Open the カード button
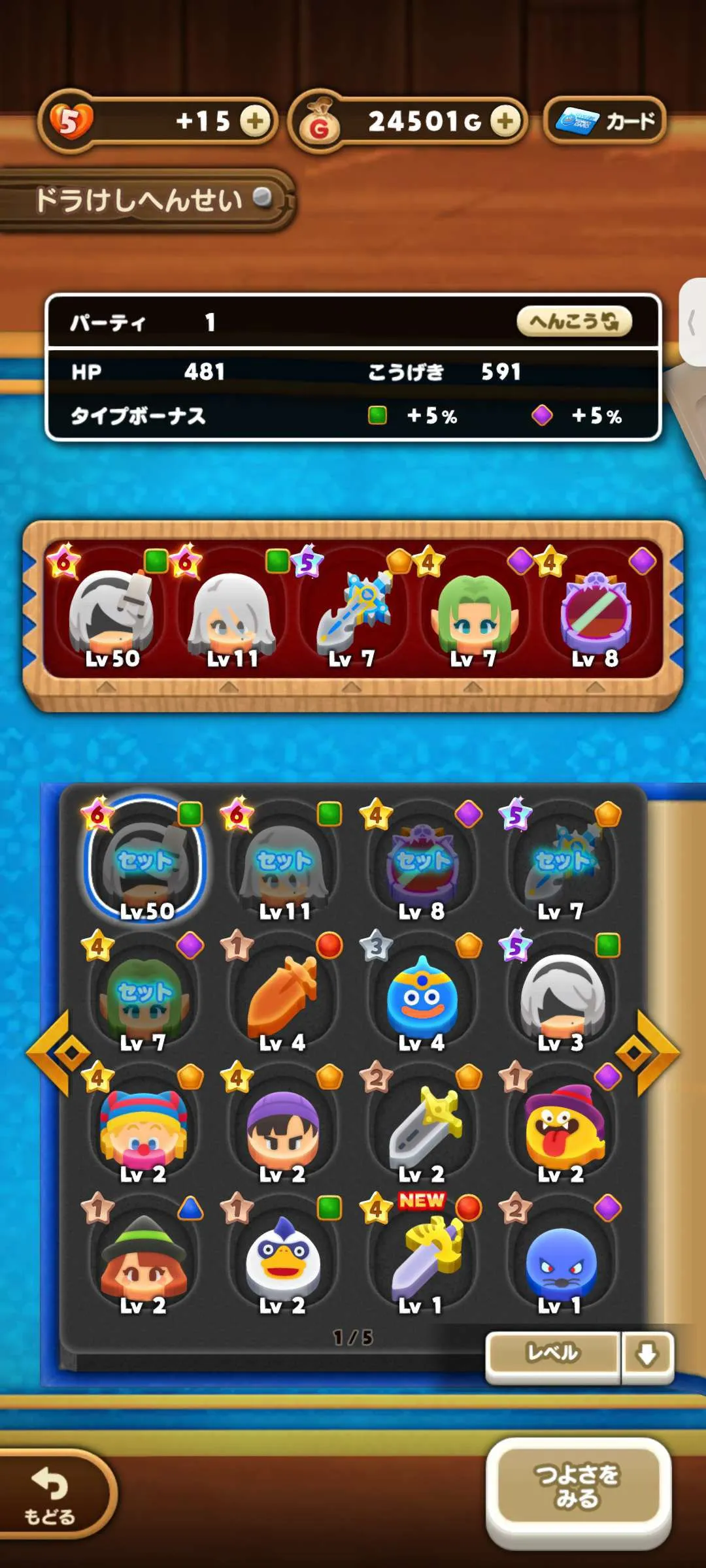Screen dimensions: 706x1568 pyautogui.click(x=605, y=121)
